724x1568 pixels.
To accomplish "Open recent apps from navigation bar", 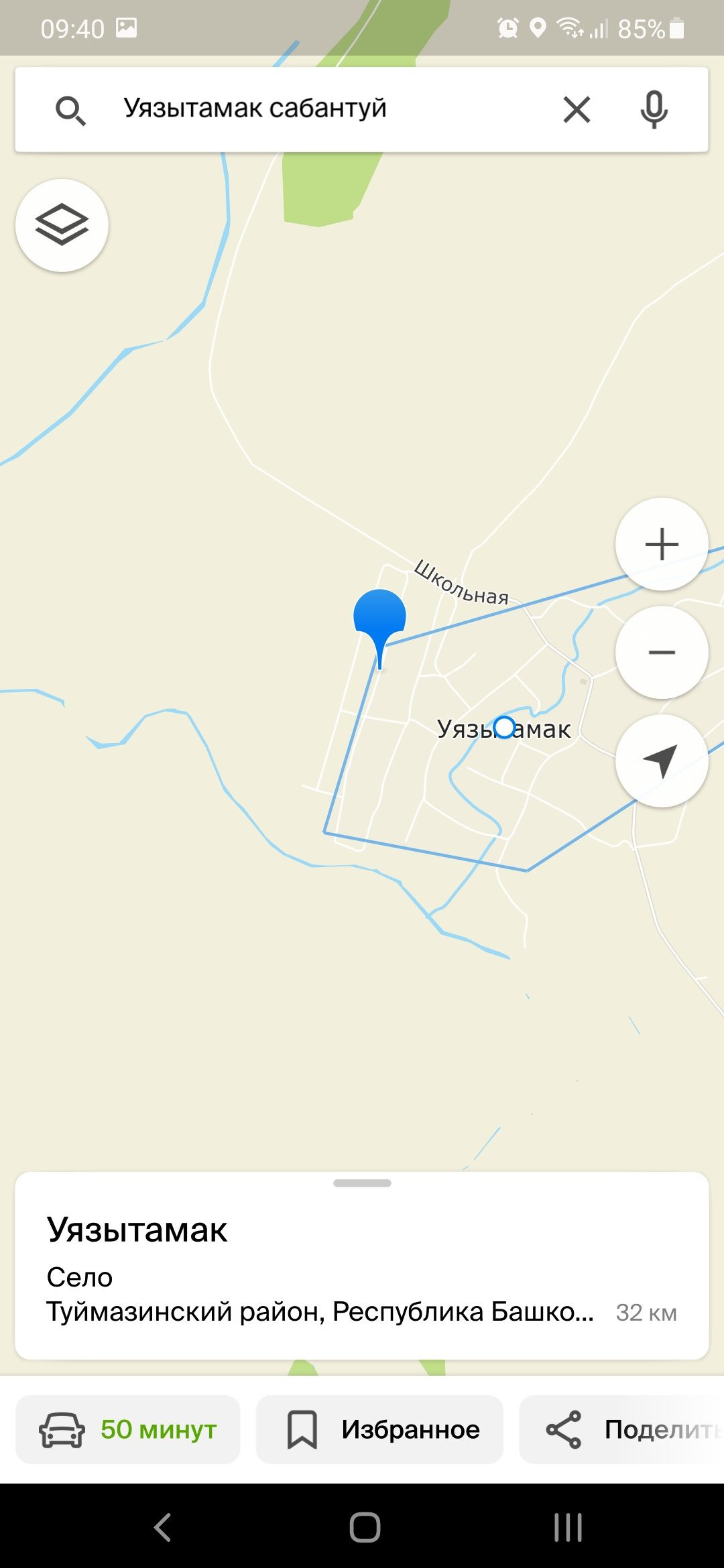I will 568,1528.
